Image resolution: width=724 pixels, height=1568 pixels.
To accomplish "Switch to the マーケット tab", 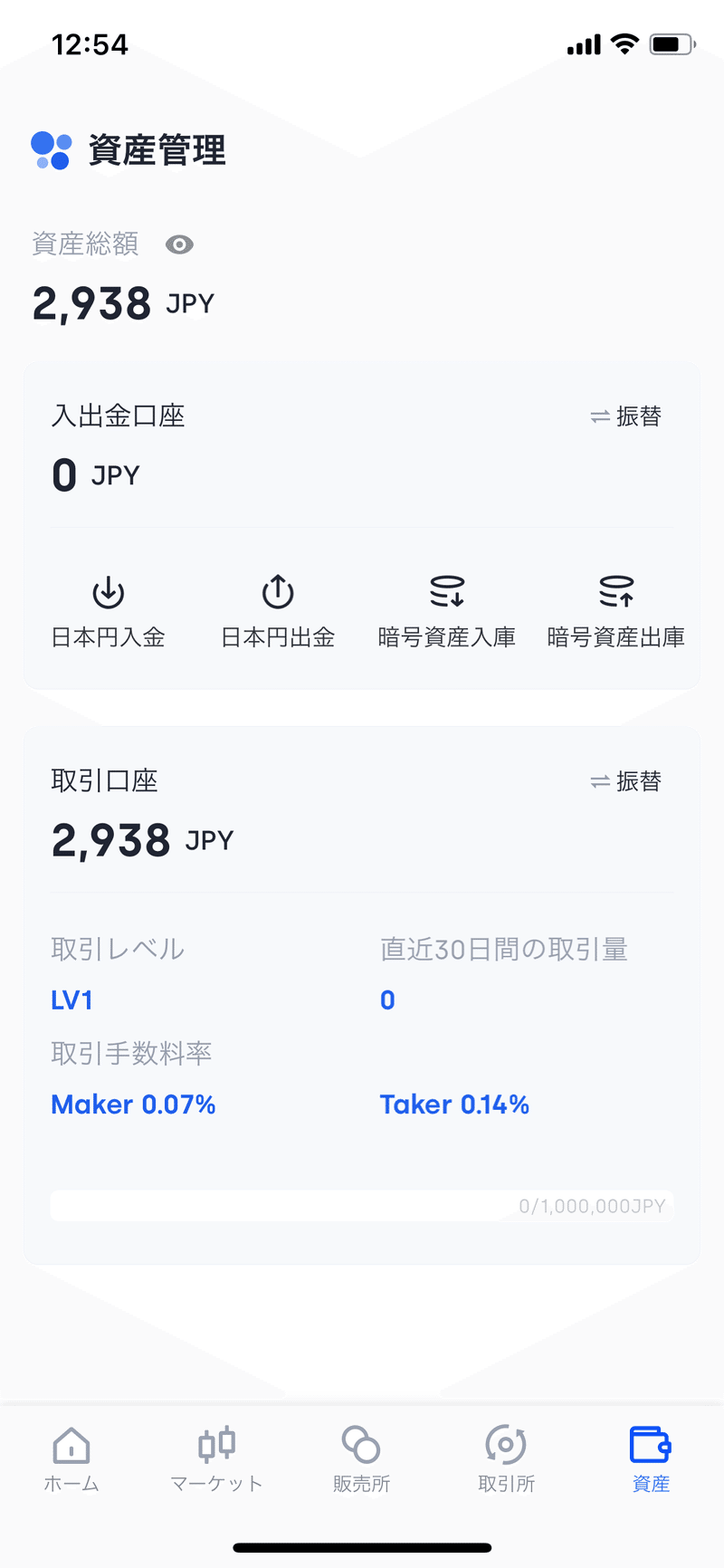I will click(216, 1459).
